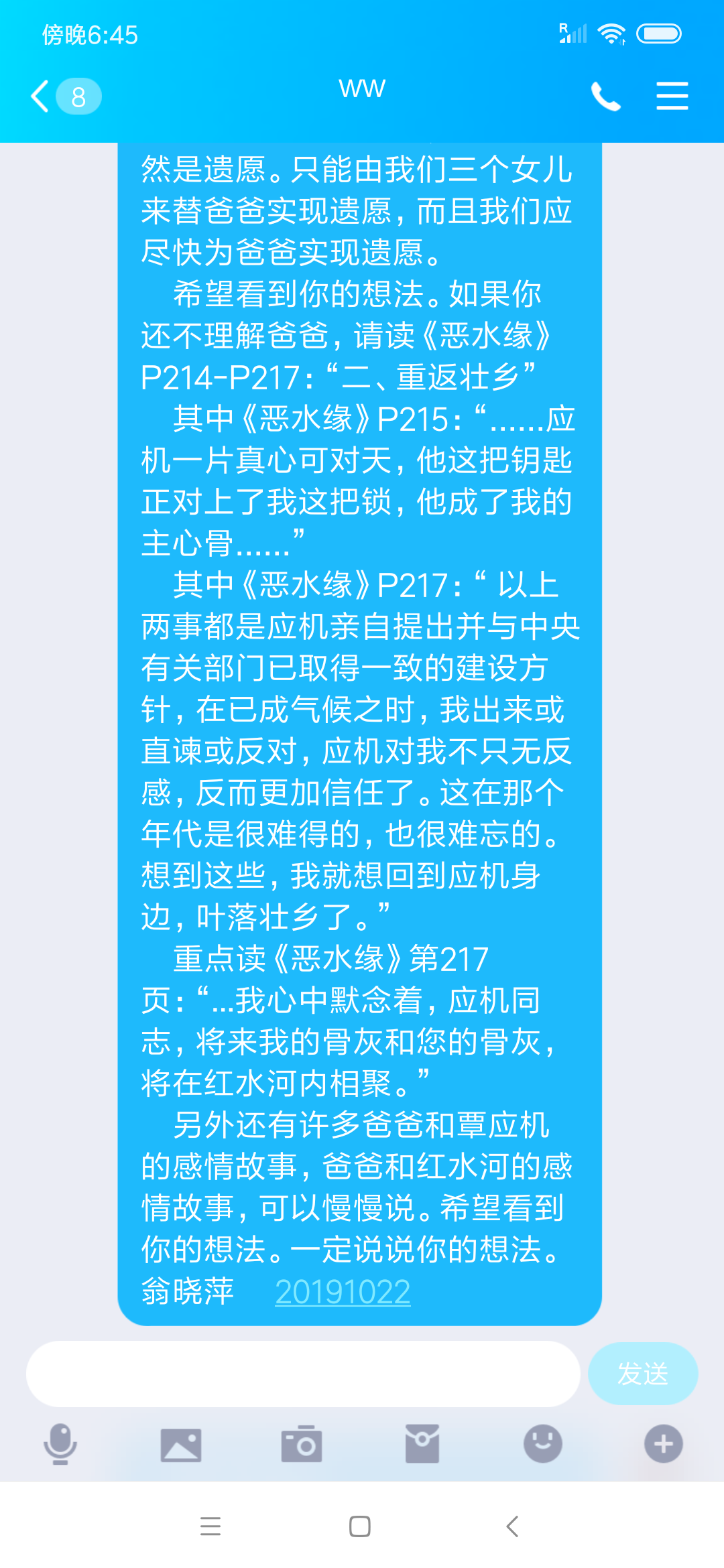Open the recent apps overview
724x1568 pixels.
(x=210, y=1526)
